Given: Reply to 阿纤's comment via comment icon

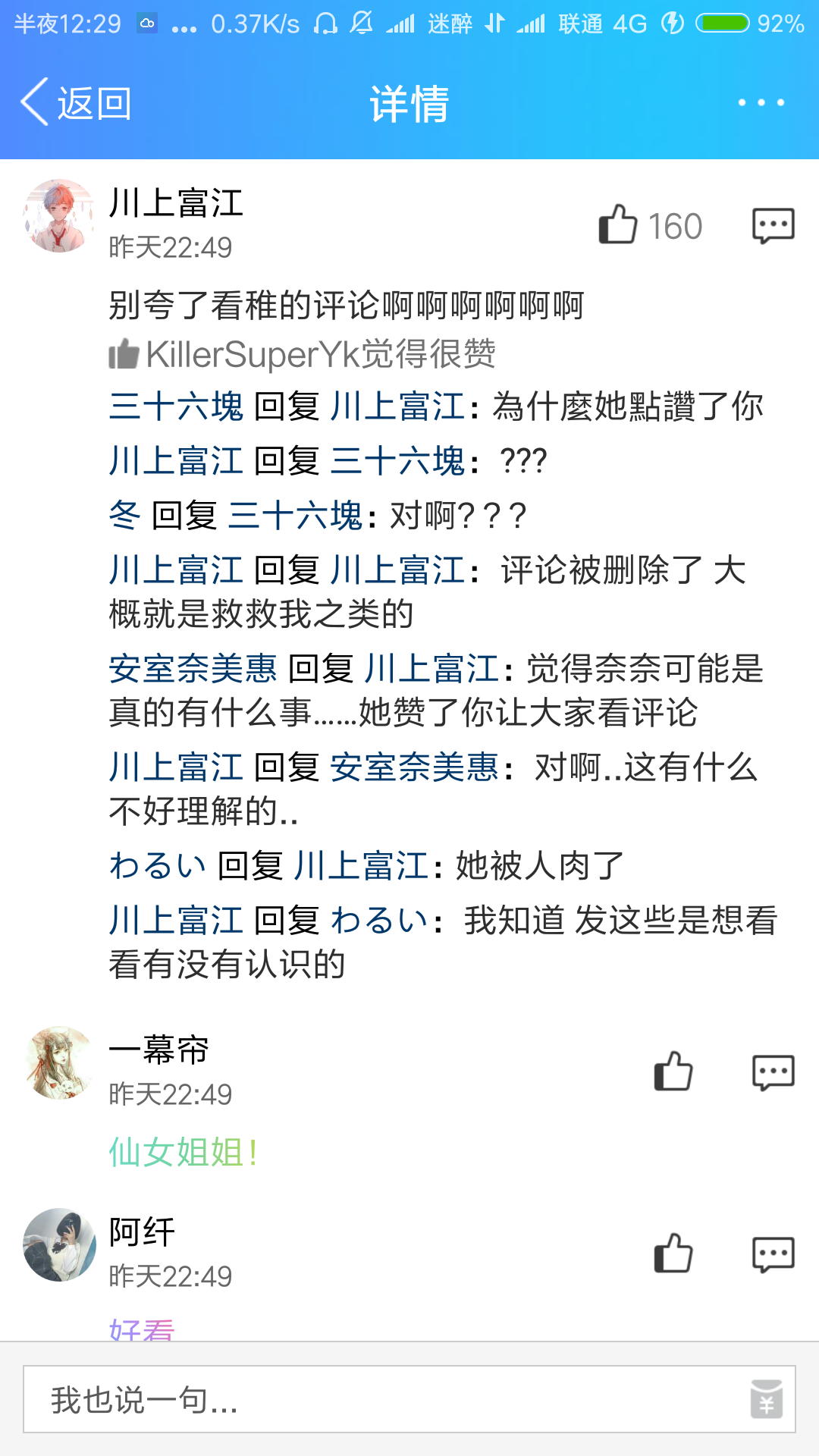Looking at the screenshot, I should point(773,1255).
